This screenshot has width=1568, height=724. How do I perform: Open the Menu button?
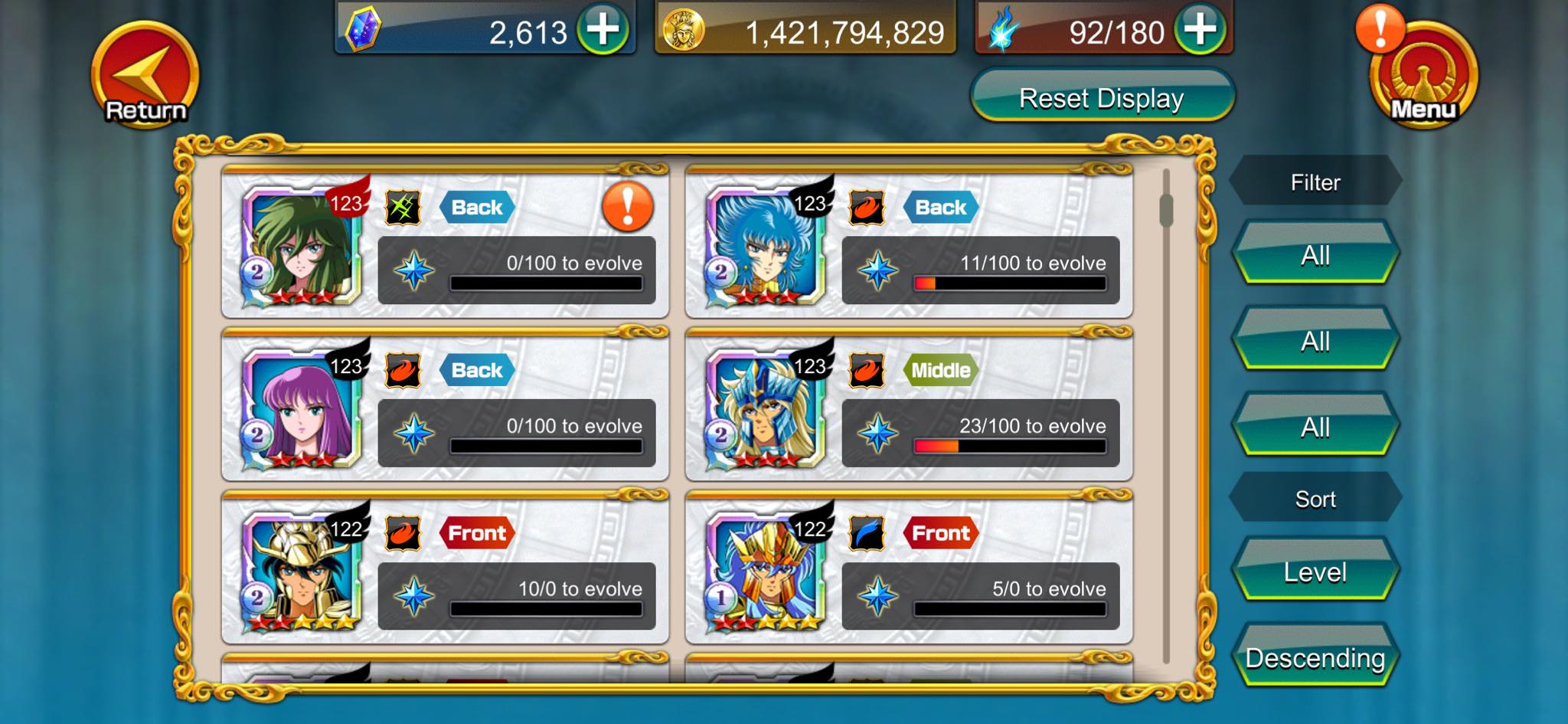coord(1423,75)
